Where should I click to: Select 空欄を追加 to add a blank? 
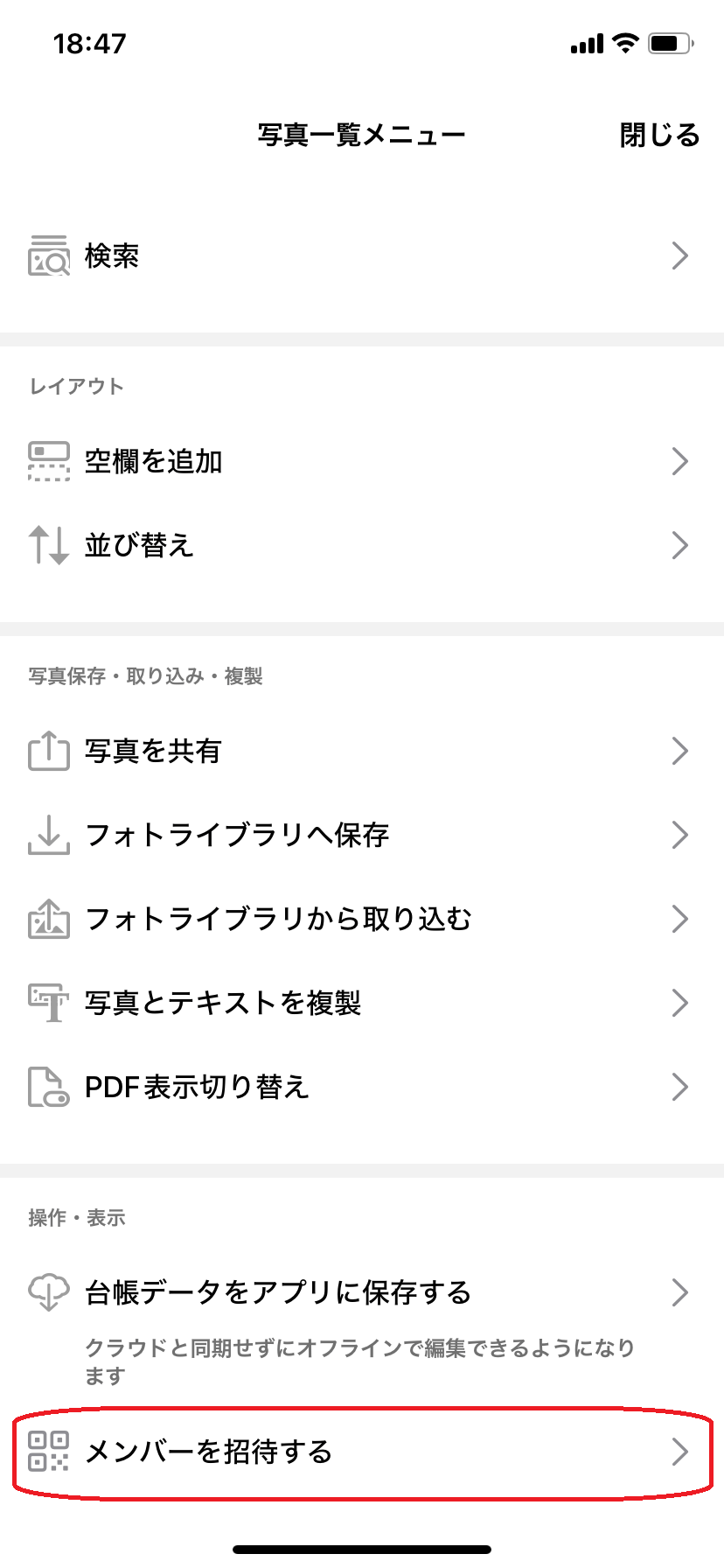coord(362,461)
